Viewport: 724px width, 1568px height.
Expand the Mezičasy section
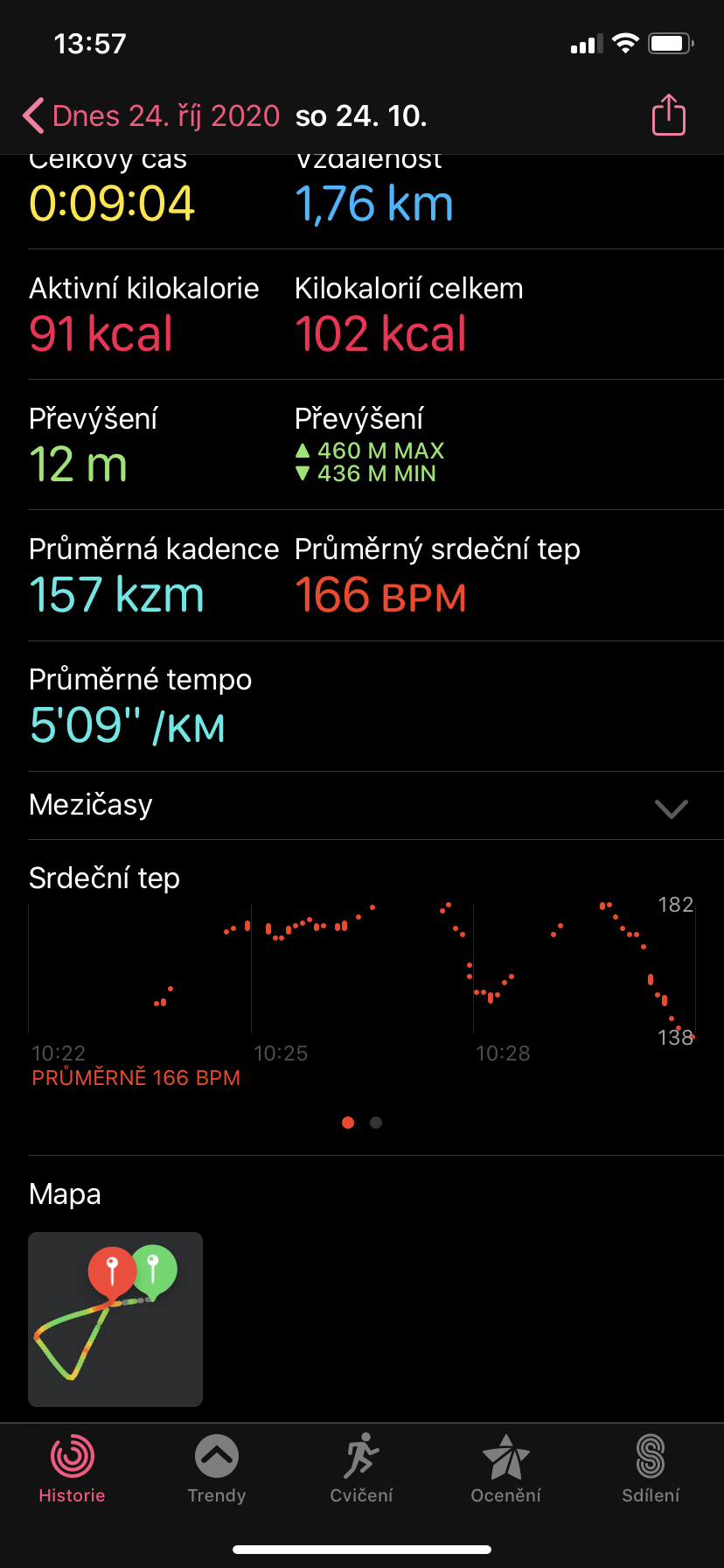pos(362,805)
